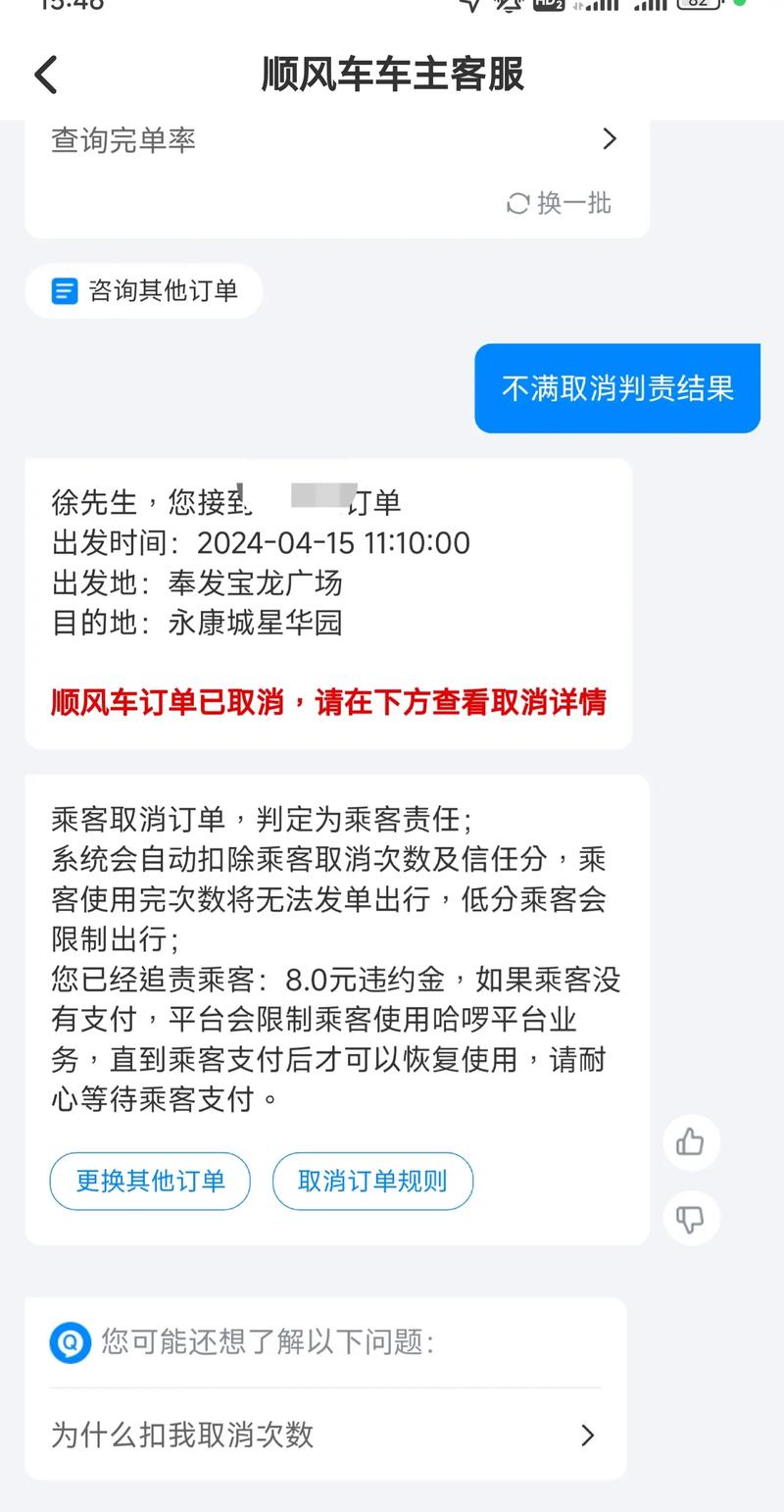The image size is (784, 1512).
Task: Select 更换其他订单 button
Action: (150, 1181)
